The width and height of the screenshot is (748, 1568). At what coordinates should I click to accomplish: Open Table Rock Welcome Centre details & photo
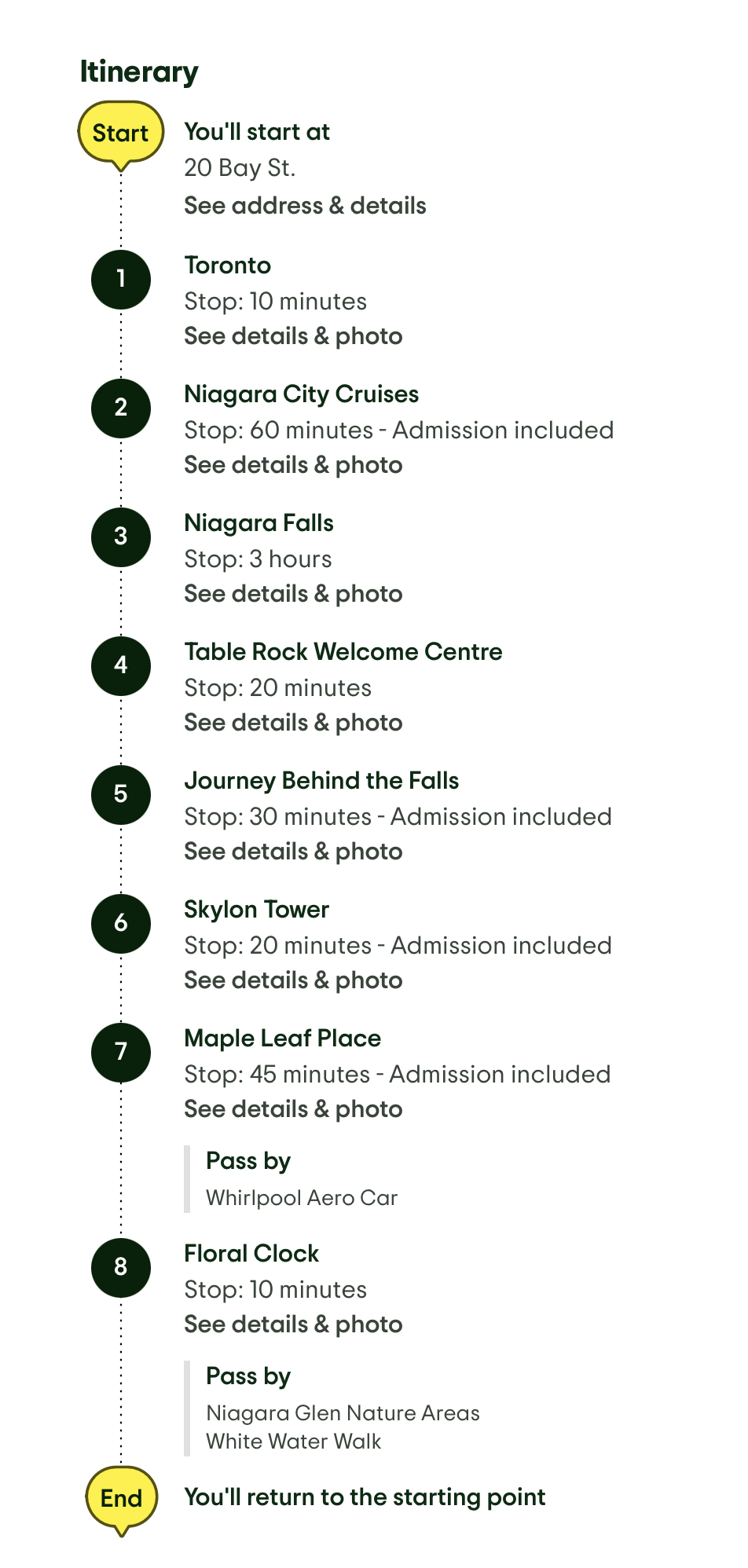293,723
